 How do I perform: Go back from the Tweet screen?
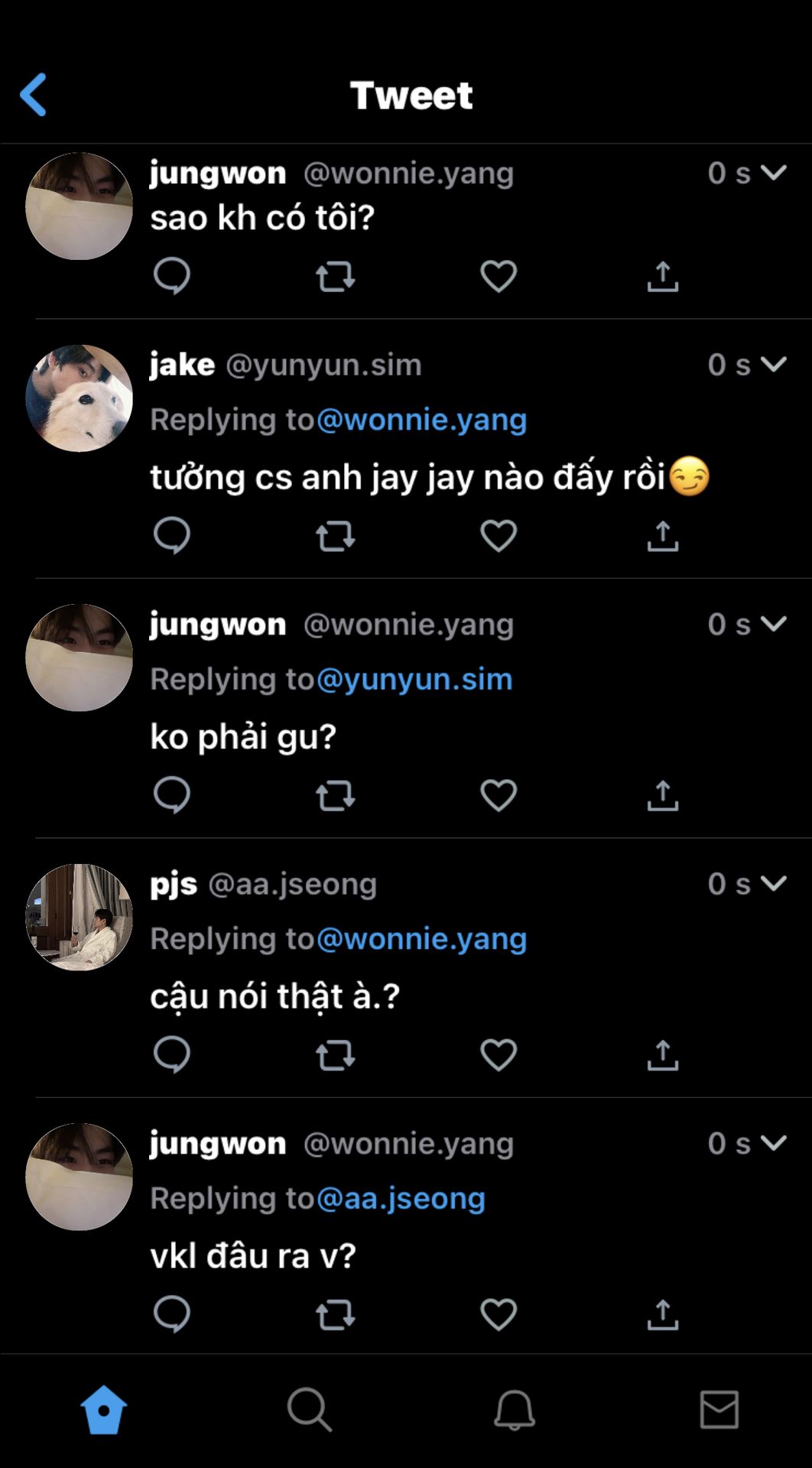point(34,95)
